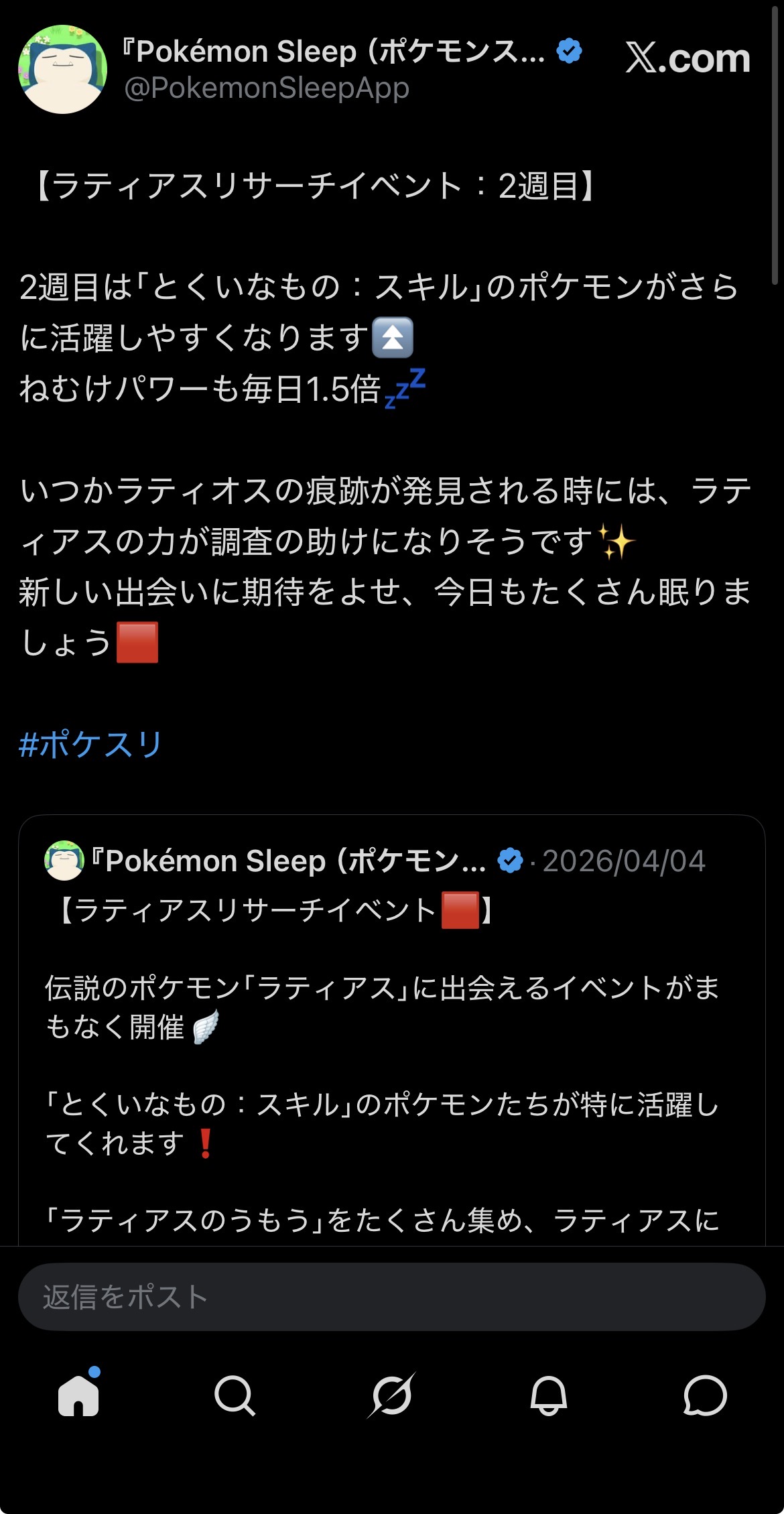
Task: Open the #ポケスリ hashtag
Action: 90,744
